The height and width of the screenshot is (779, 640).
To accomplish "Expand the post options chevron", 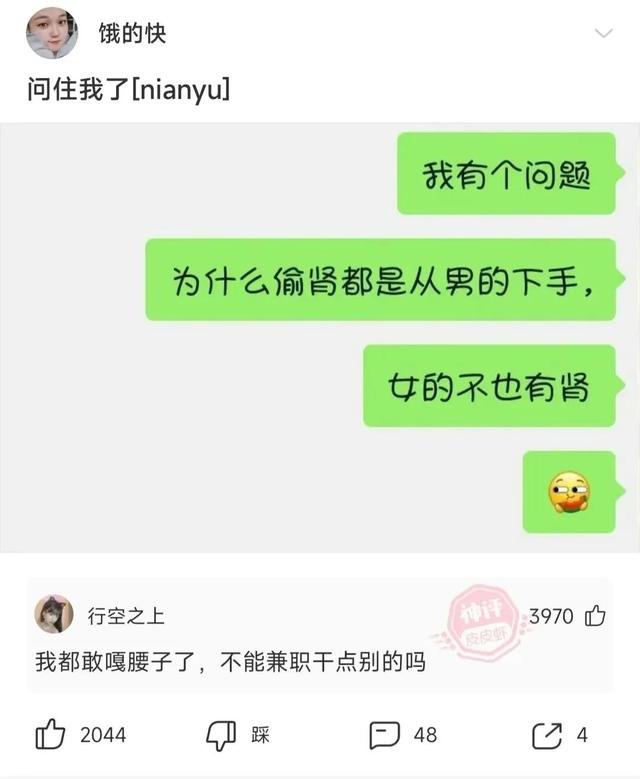I will coord(604,33).
